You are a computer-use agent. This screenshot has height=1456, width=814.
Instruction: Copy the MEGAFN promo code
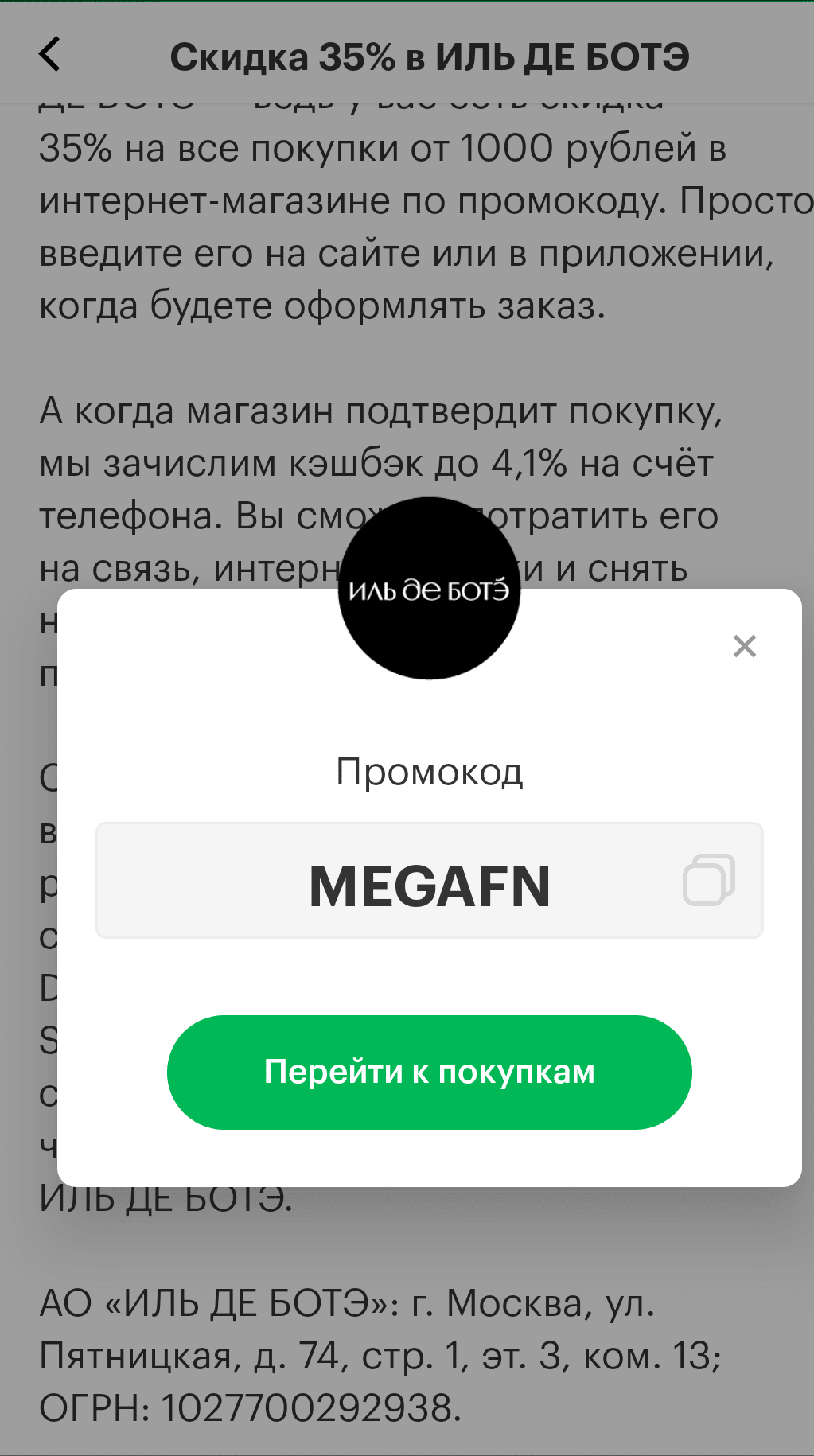(708, 880)
